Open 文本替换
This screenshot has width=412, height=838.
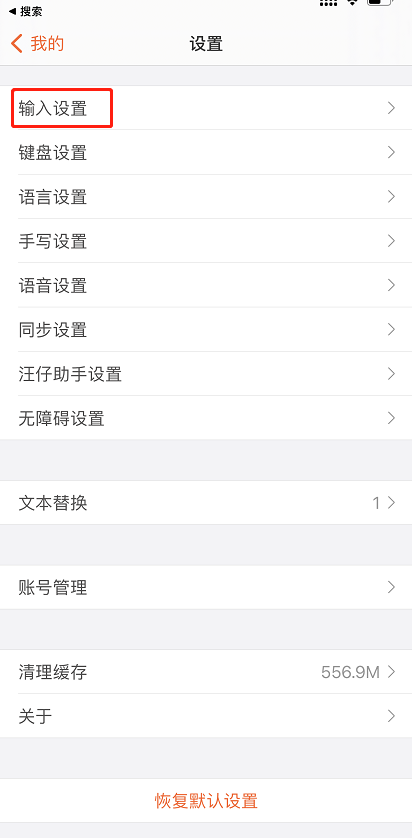click(206, 503)
